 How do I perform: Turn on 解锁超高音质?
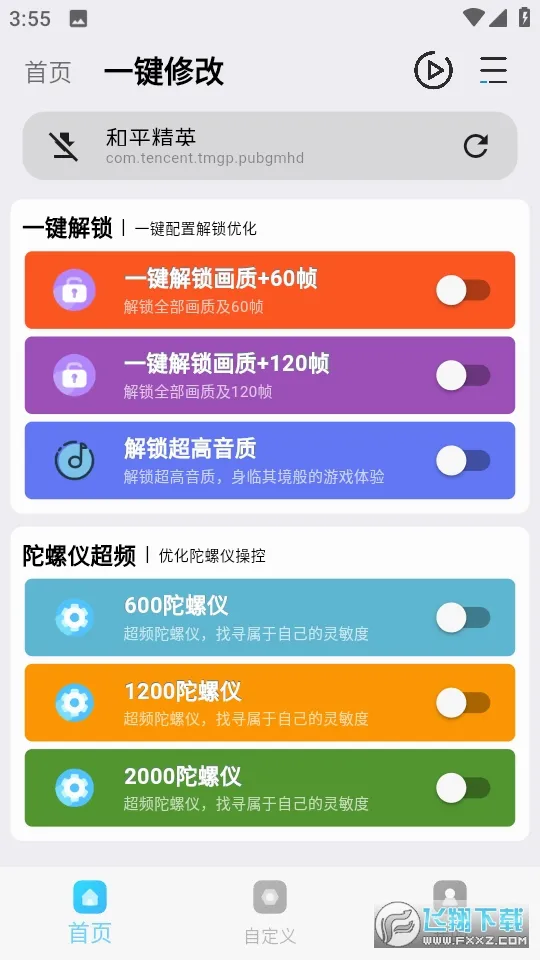(463, 460)
